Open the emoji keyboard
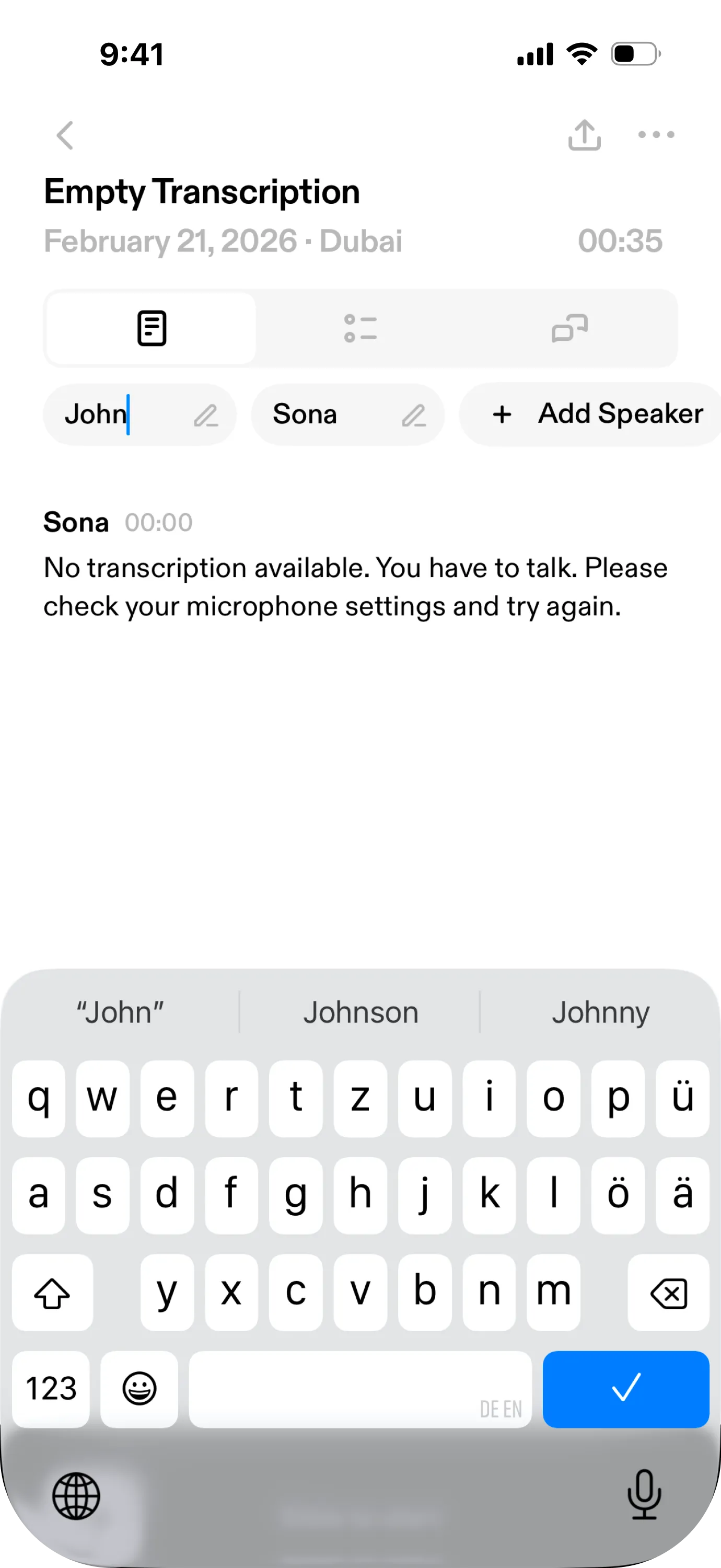 (139, 1389)
